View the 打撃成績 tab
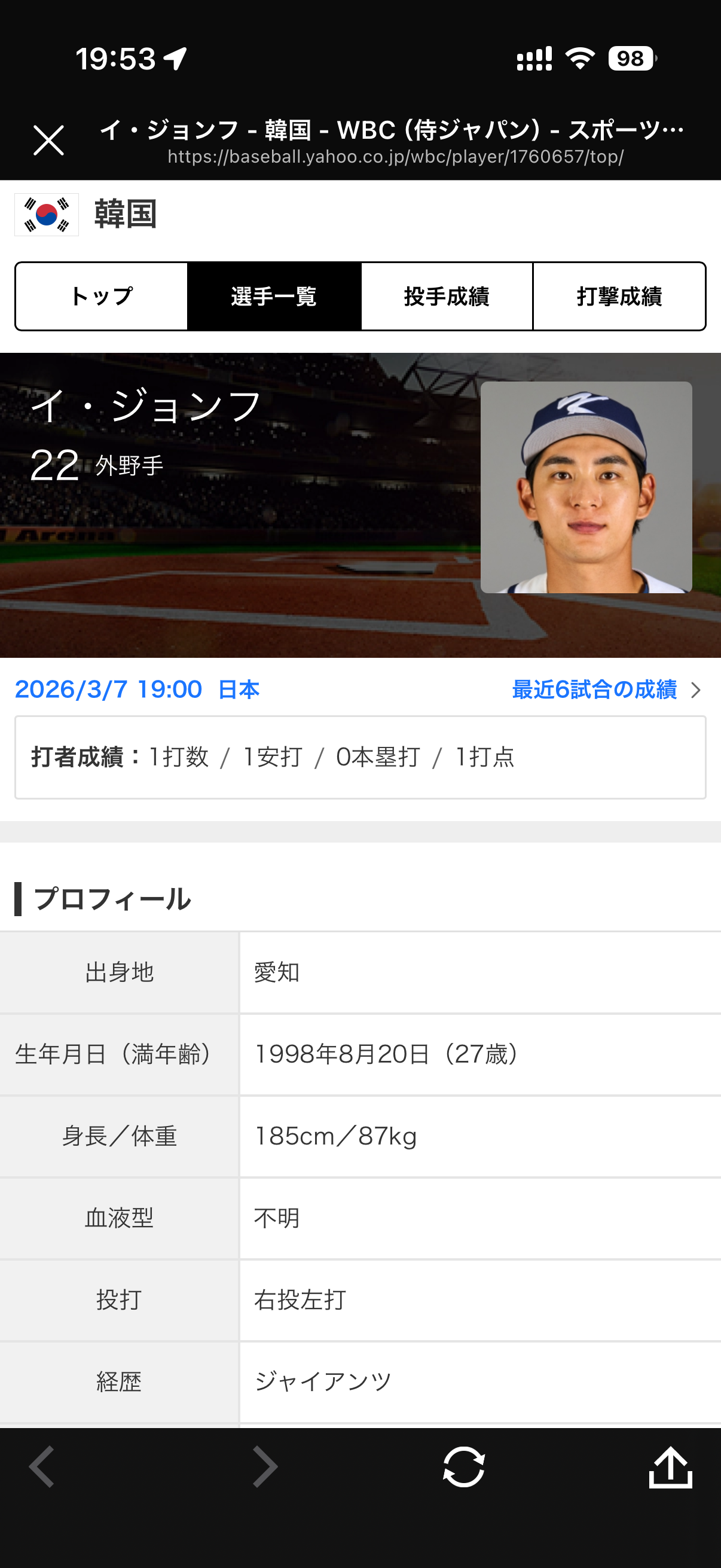 coord(619,297)
